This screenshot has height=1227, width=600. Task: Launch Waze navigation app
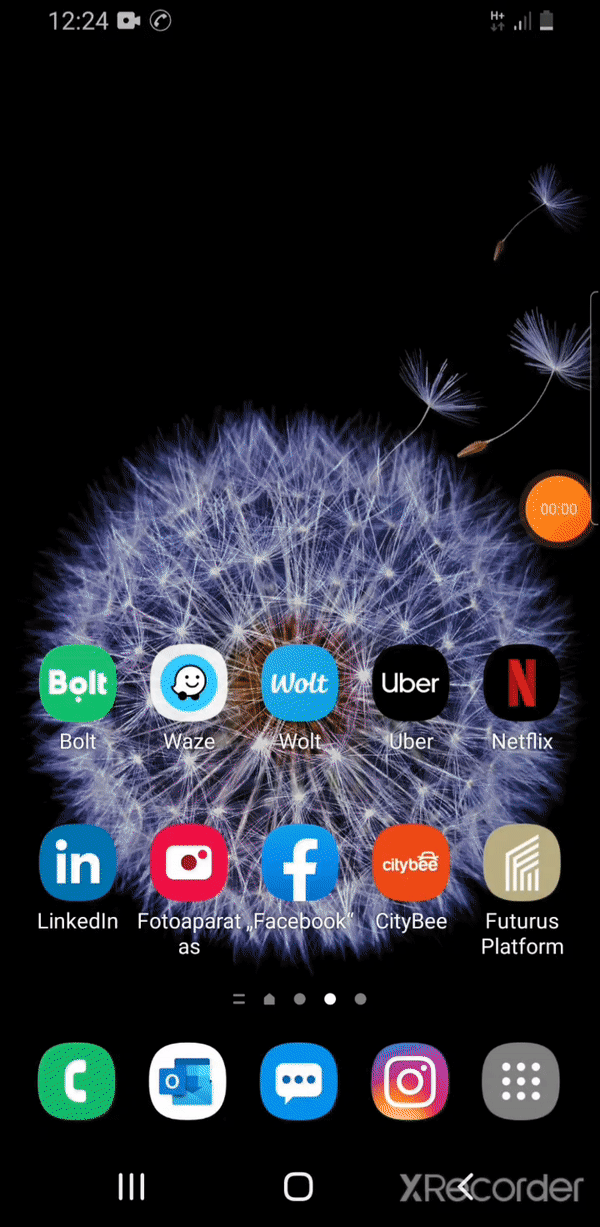pos(189,684)
